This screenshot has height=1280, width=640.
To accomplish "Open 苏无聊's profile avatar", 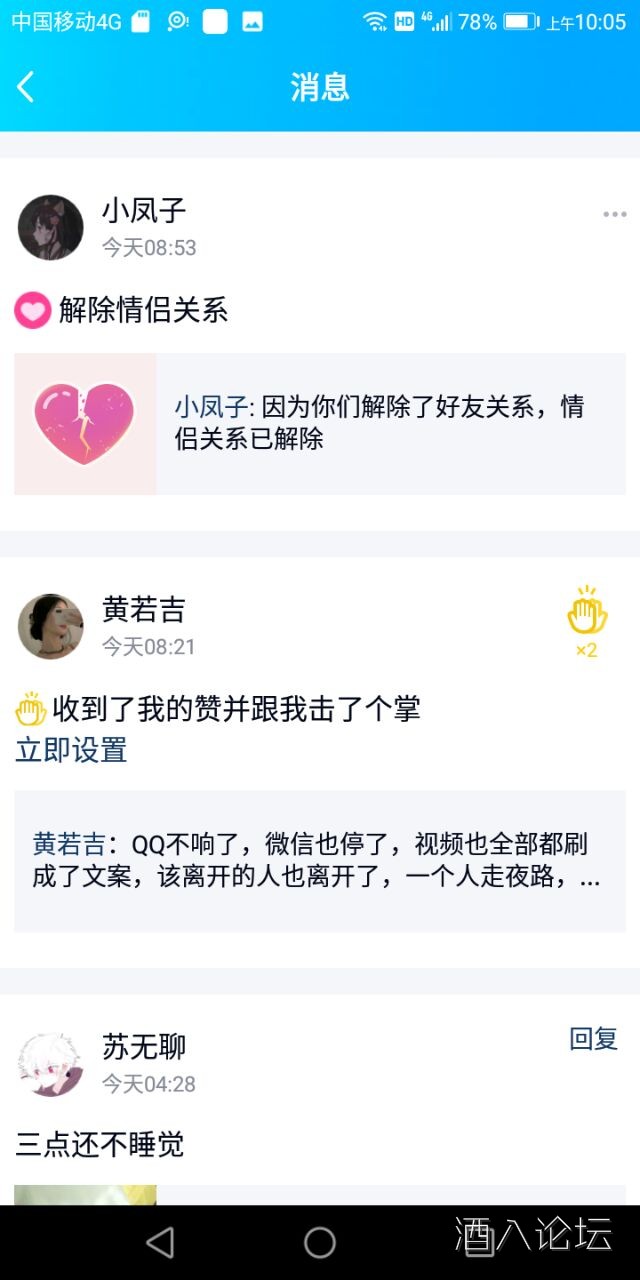I will click(50, 1064).
